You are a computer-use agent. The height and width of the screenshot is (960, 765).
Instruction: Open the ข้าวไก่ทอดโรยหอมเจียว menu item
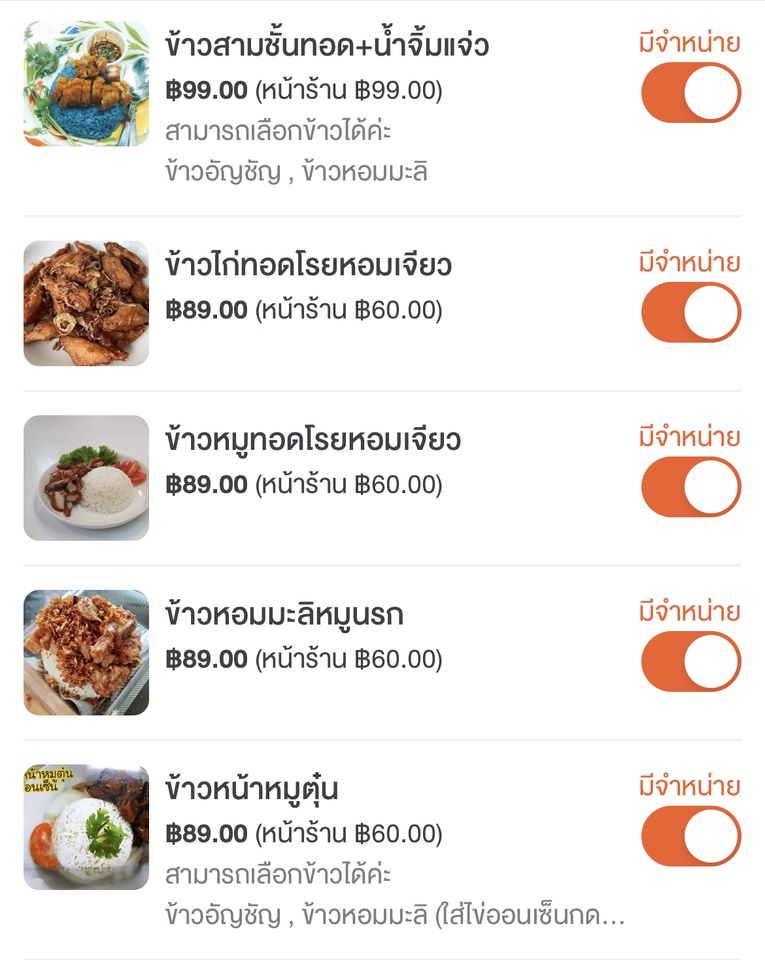tap(308, 266)
